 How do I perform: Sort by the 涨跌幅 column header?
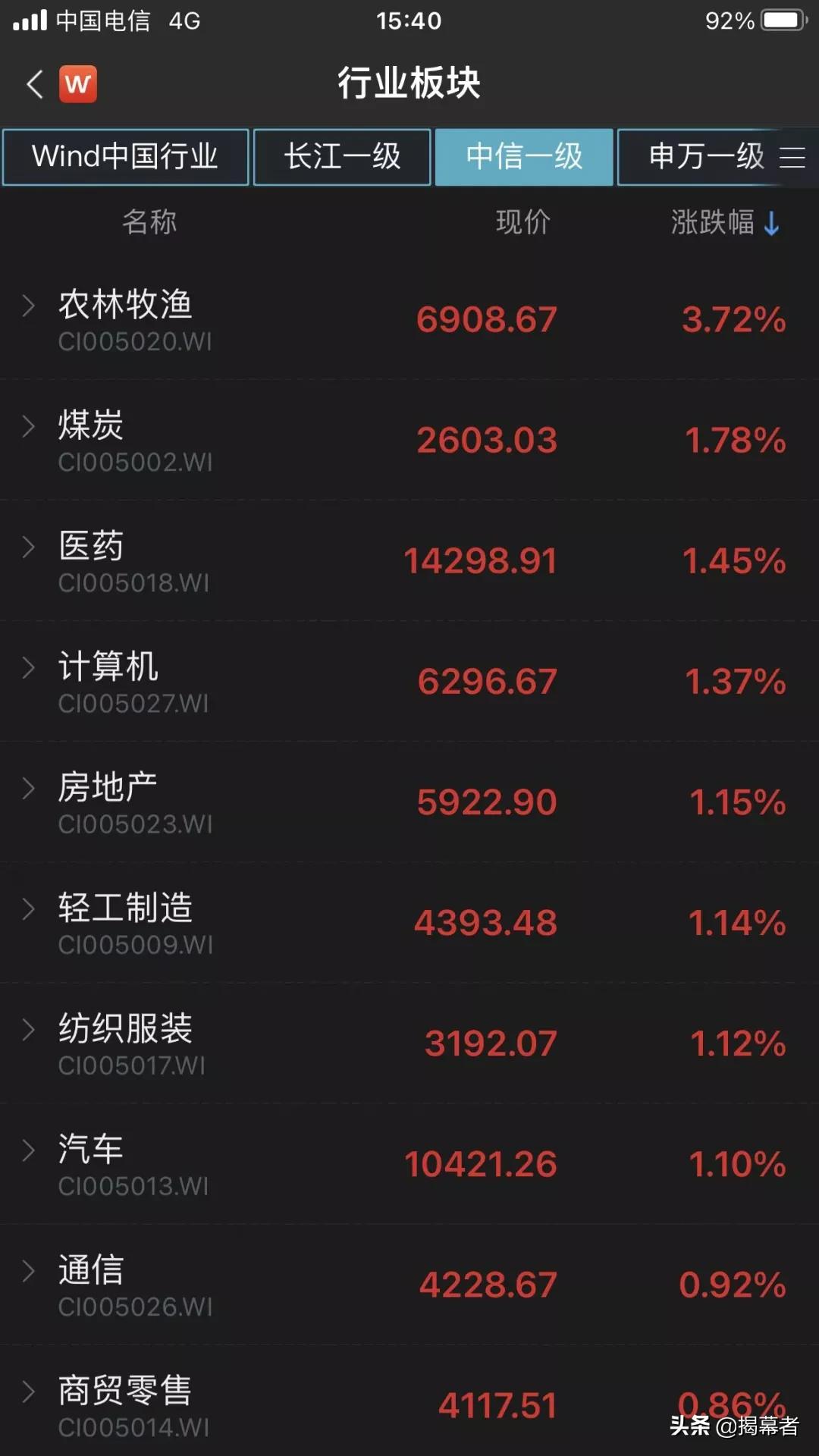[x=724, y=222]
